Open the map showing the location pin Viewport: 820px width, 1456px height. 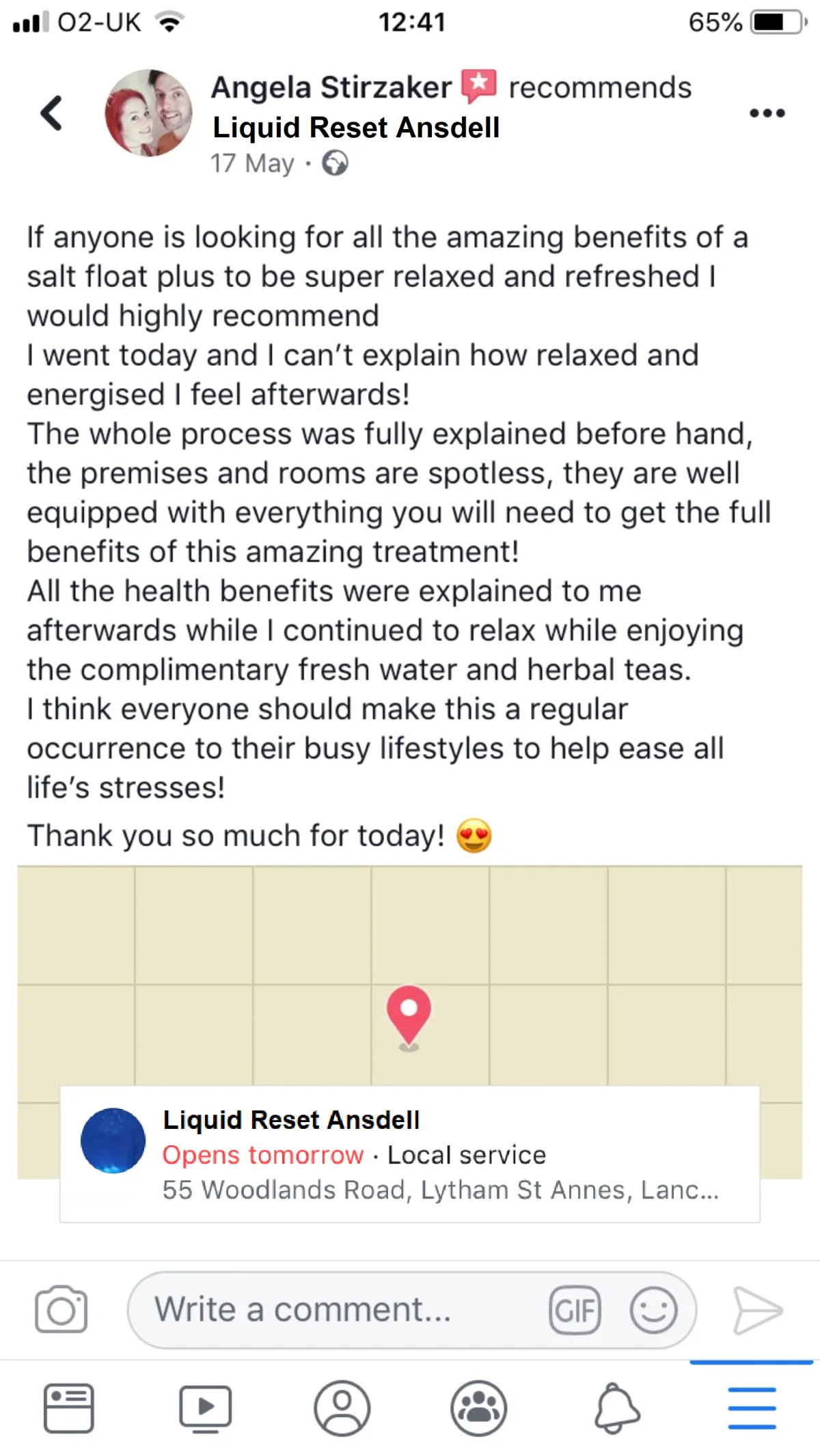tap(409, 975)
